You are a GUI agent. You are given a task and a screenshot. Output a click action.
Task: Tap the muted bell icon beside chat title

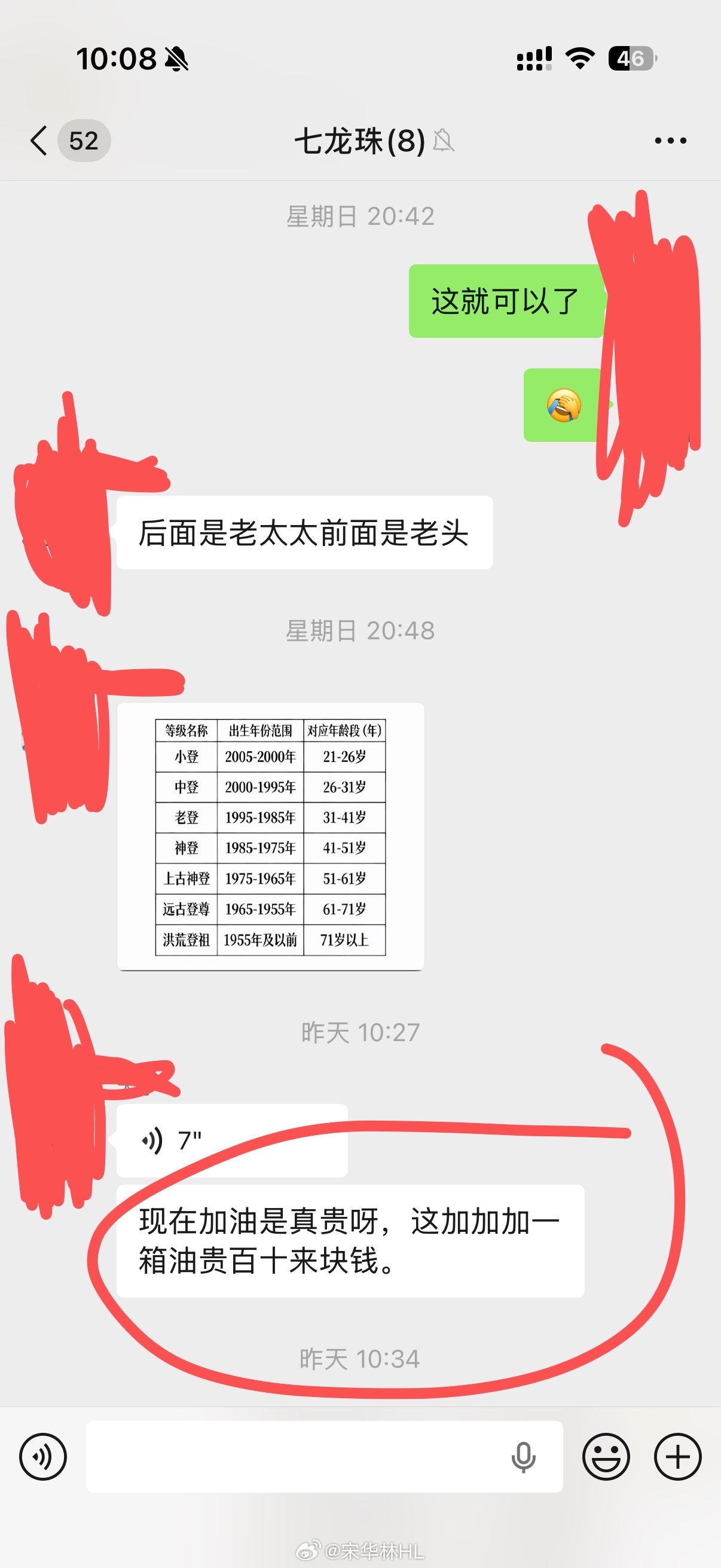[x=444, y=141]
